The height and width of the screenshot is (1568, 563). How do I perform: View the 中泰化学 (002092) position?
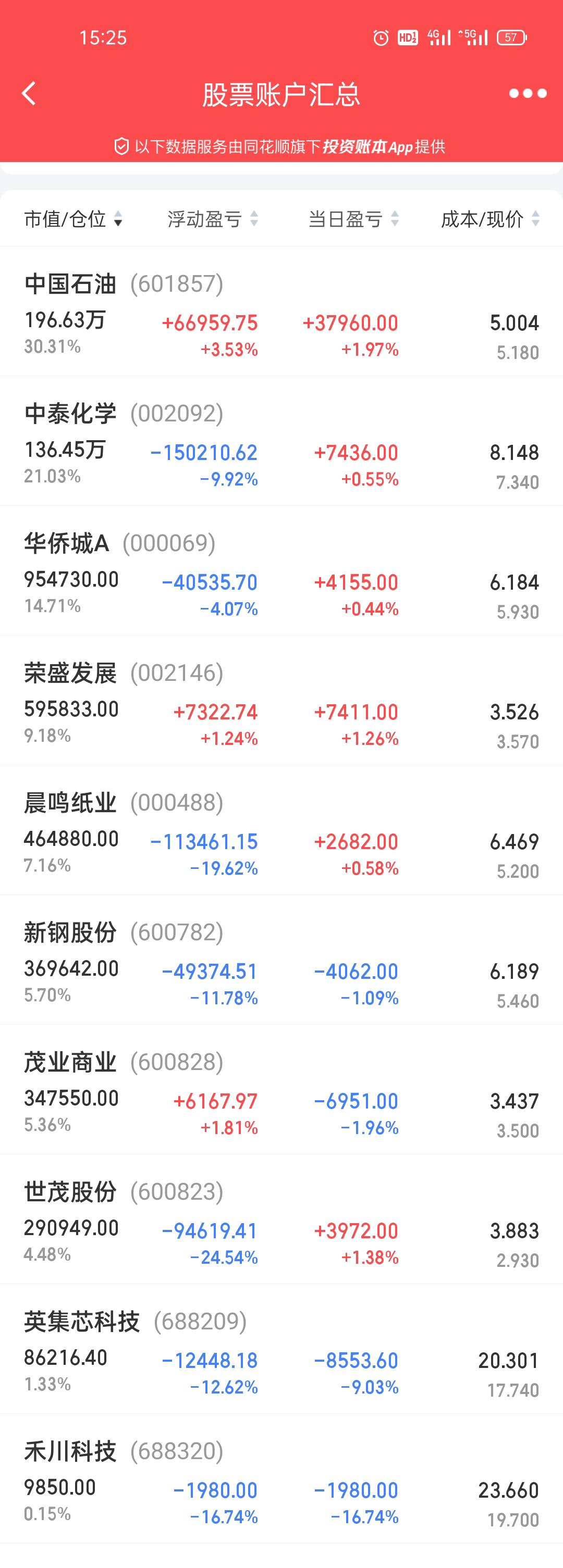click(x=281, y=441)
